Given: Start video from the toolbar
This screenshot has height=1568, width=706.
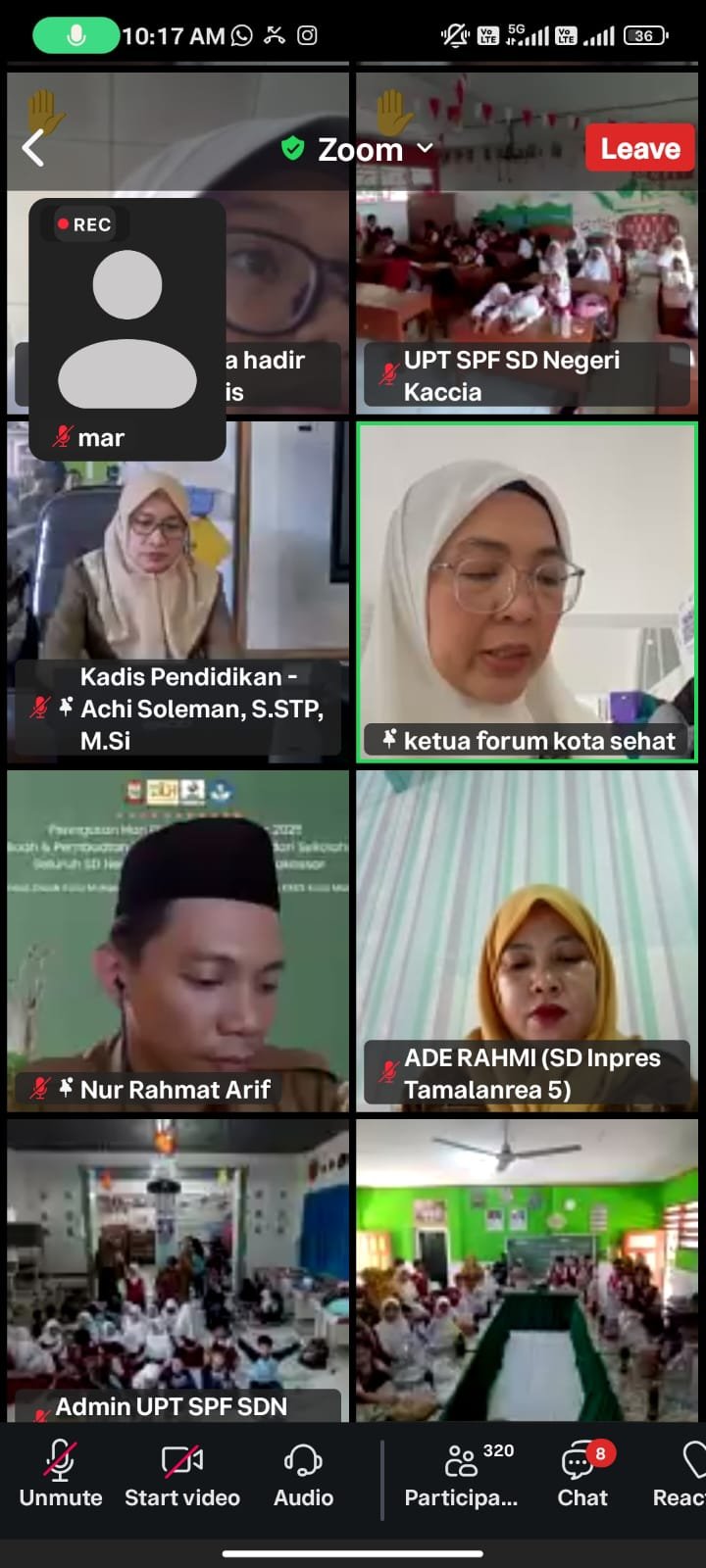Looking at the screenshot, I should pyautogui.click(x=182, y=1474).
